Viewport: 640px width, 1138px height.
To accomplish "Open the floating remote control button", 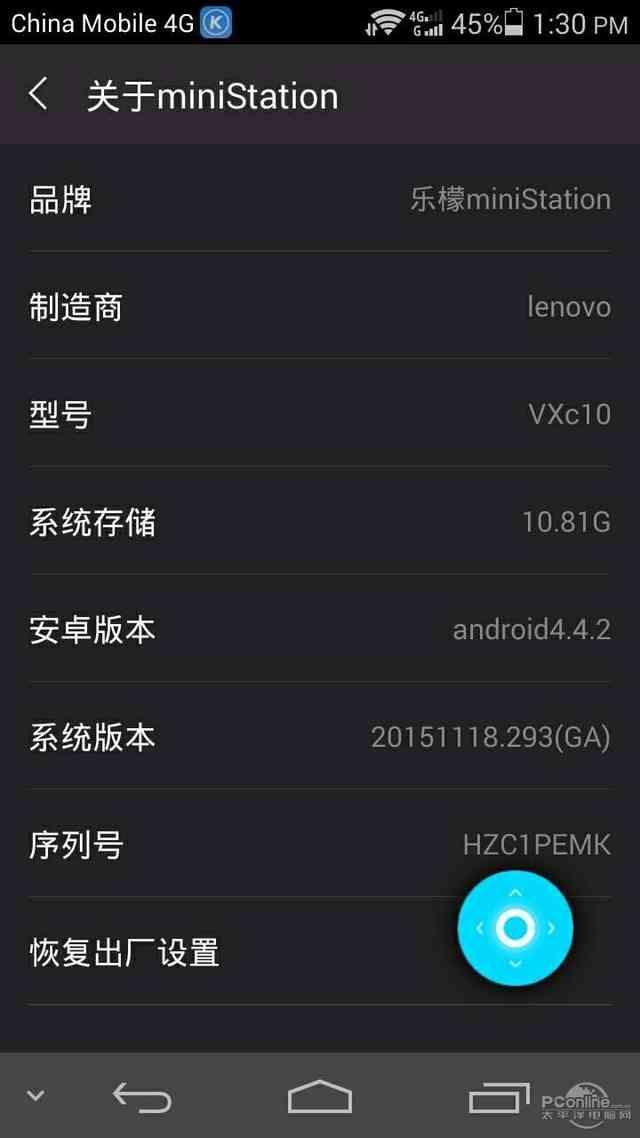I will pos(515,928).
